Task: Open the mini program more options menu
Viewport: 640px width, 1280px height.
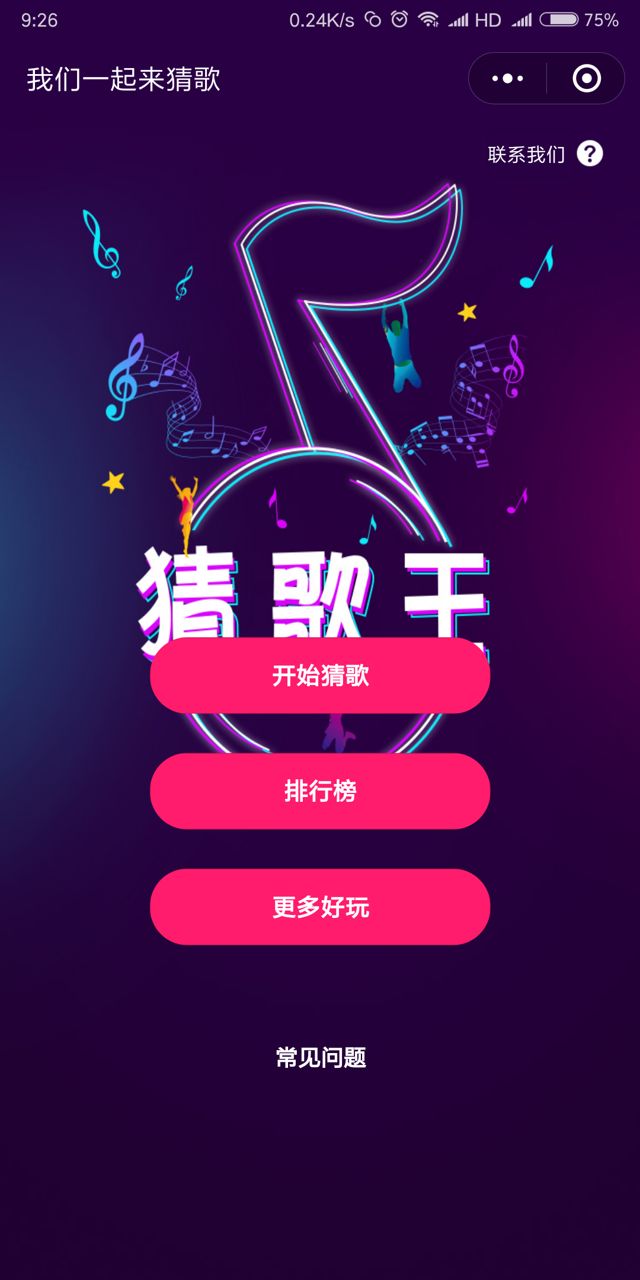Action: coord(508,78)
